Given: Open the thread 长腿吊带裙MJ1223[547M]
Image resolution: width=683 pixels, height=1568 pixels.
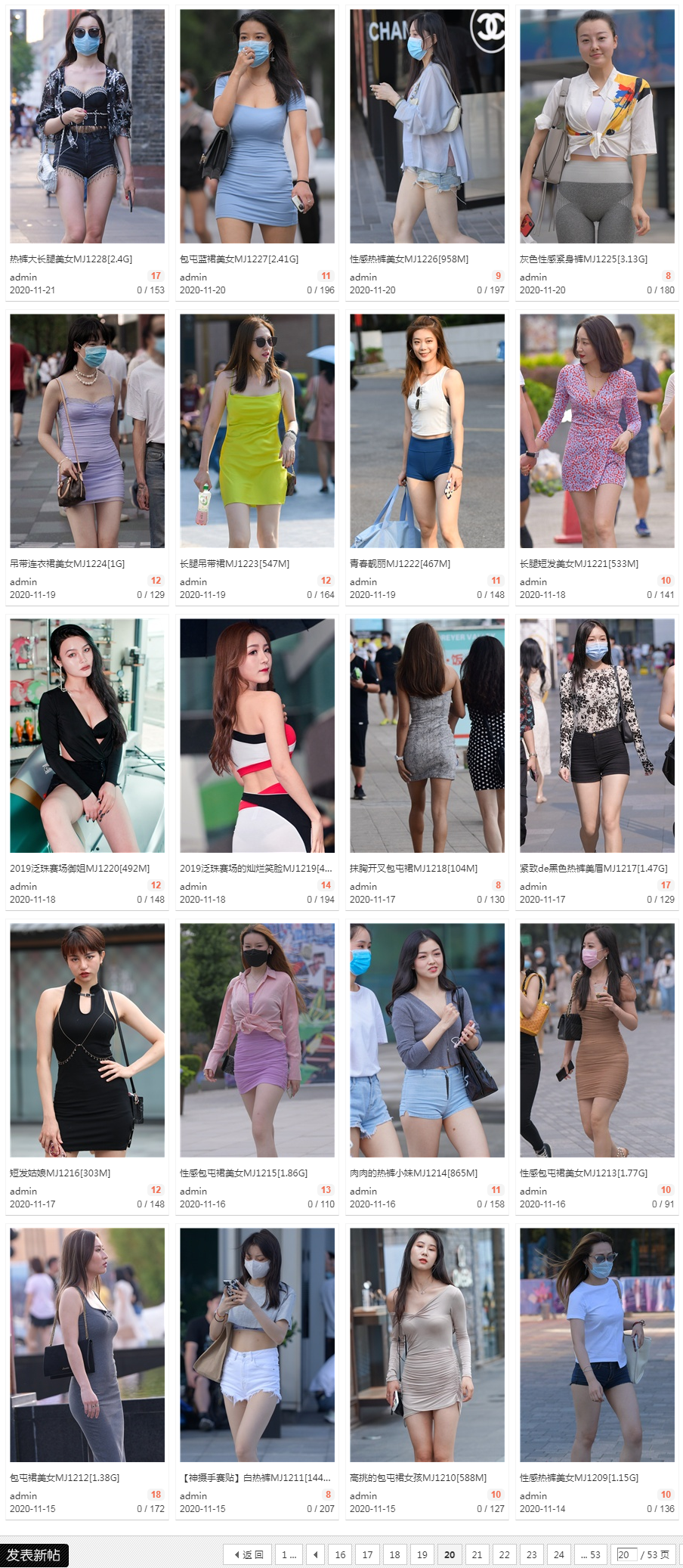Looking at the screenshot, I should [x=234, y=563].
